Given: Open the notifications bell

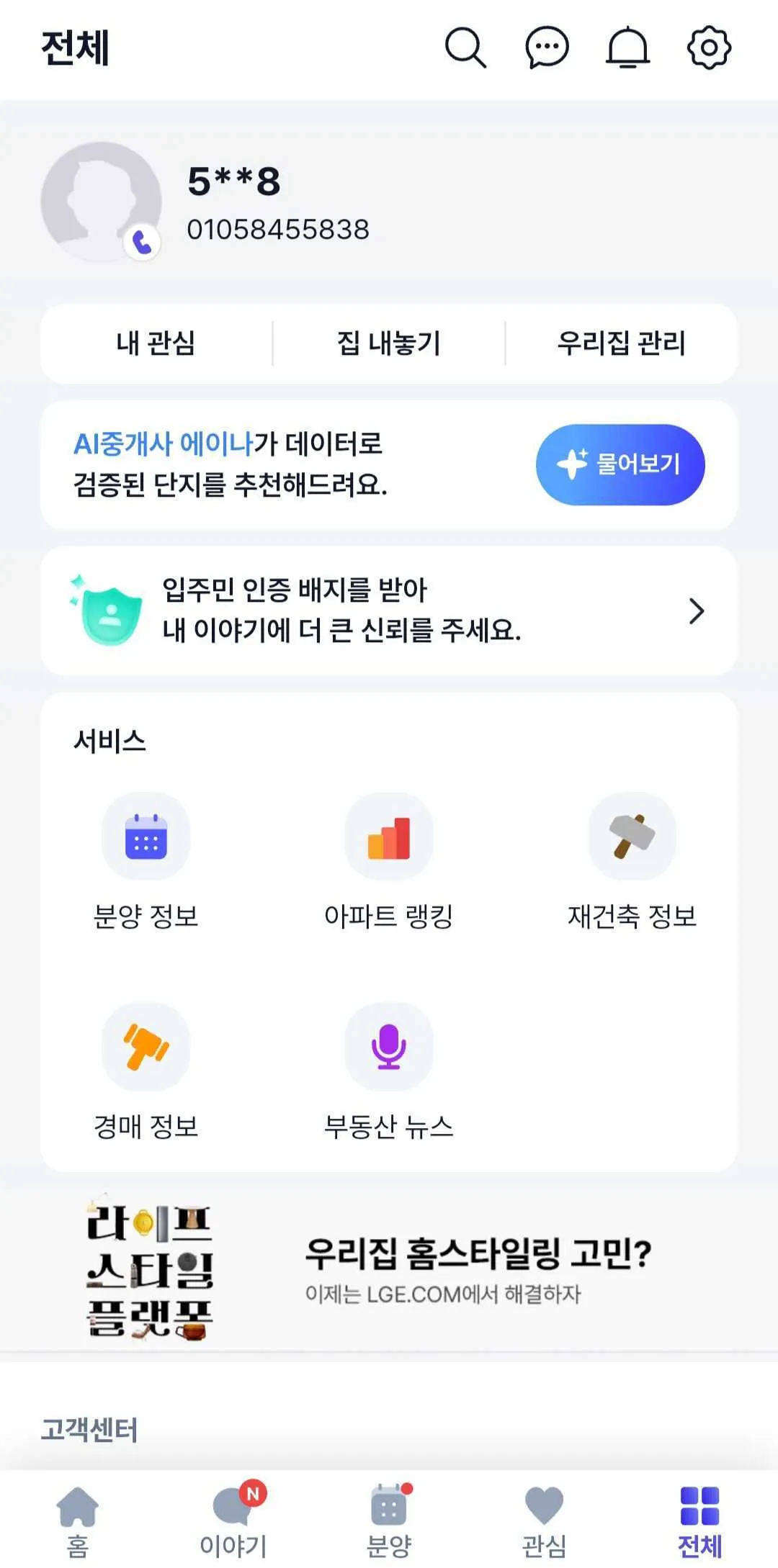Looking at the screenshot, I should tap(628, 48).
